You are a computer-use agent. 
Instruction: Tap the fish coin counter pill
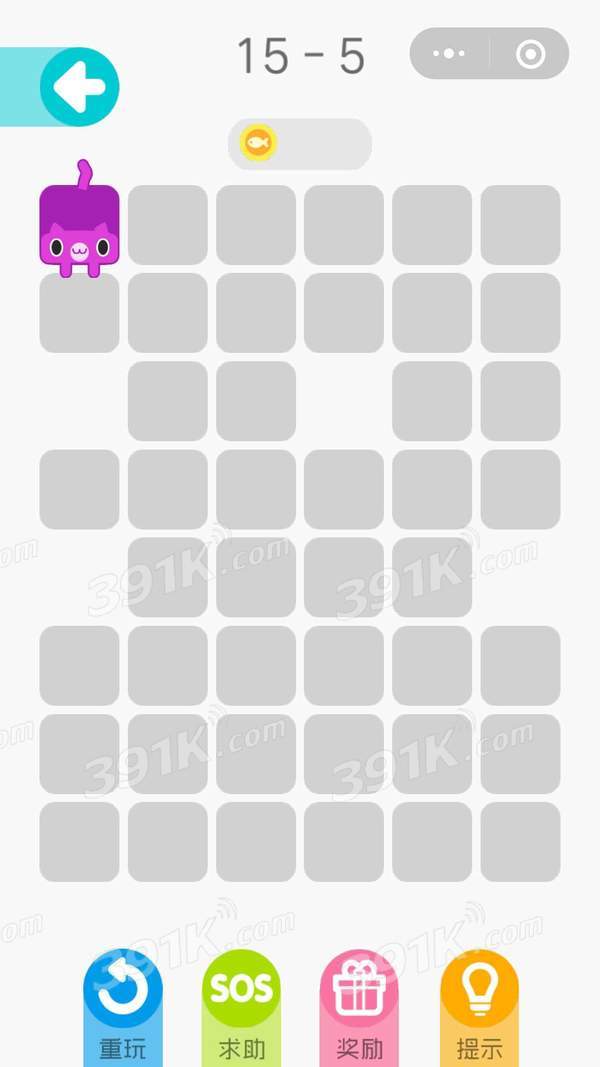point(300,144)
